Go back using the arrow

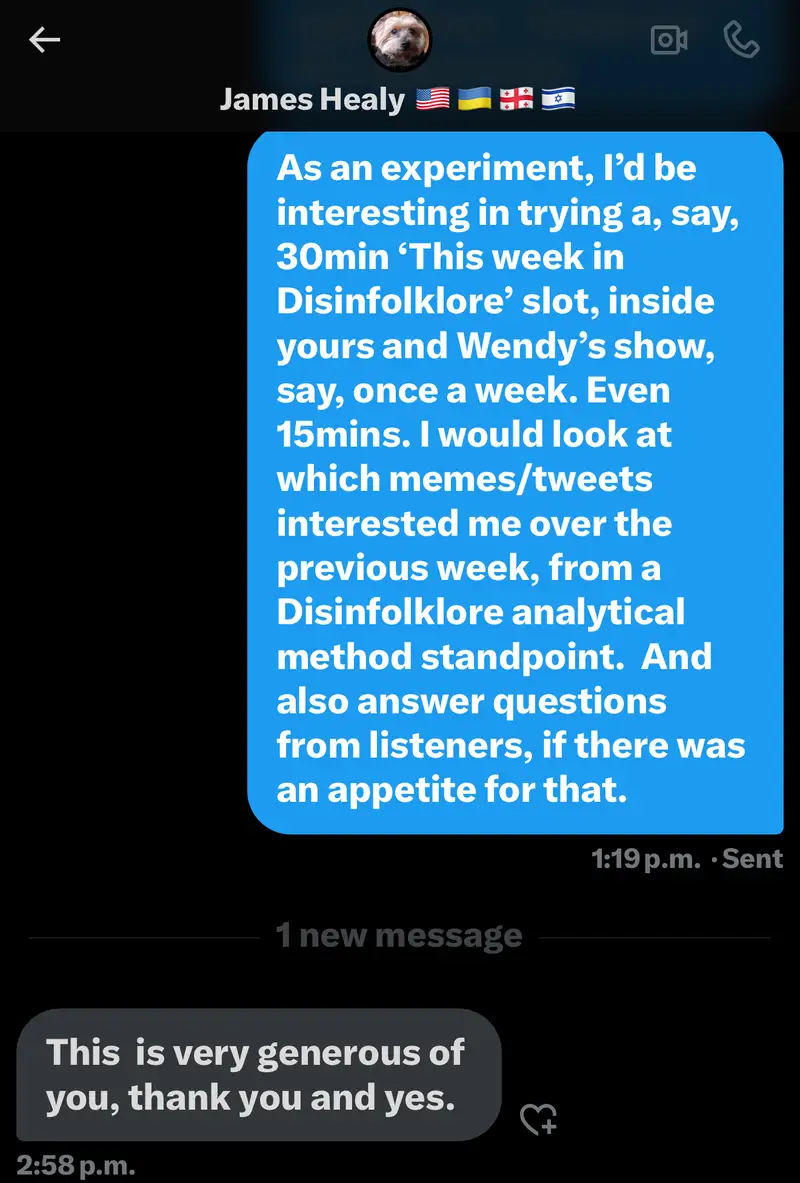44,40
